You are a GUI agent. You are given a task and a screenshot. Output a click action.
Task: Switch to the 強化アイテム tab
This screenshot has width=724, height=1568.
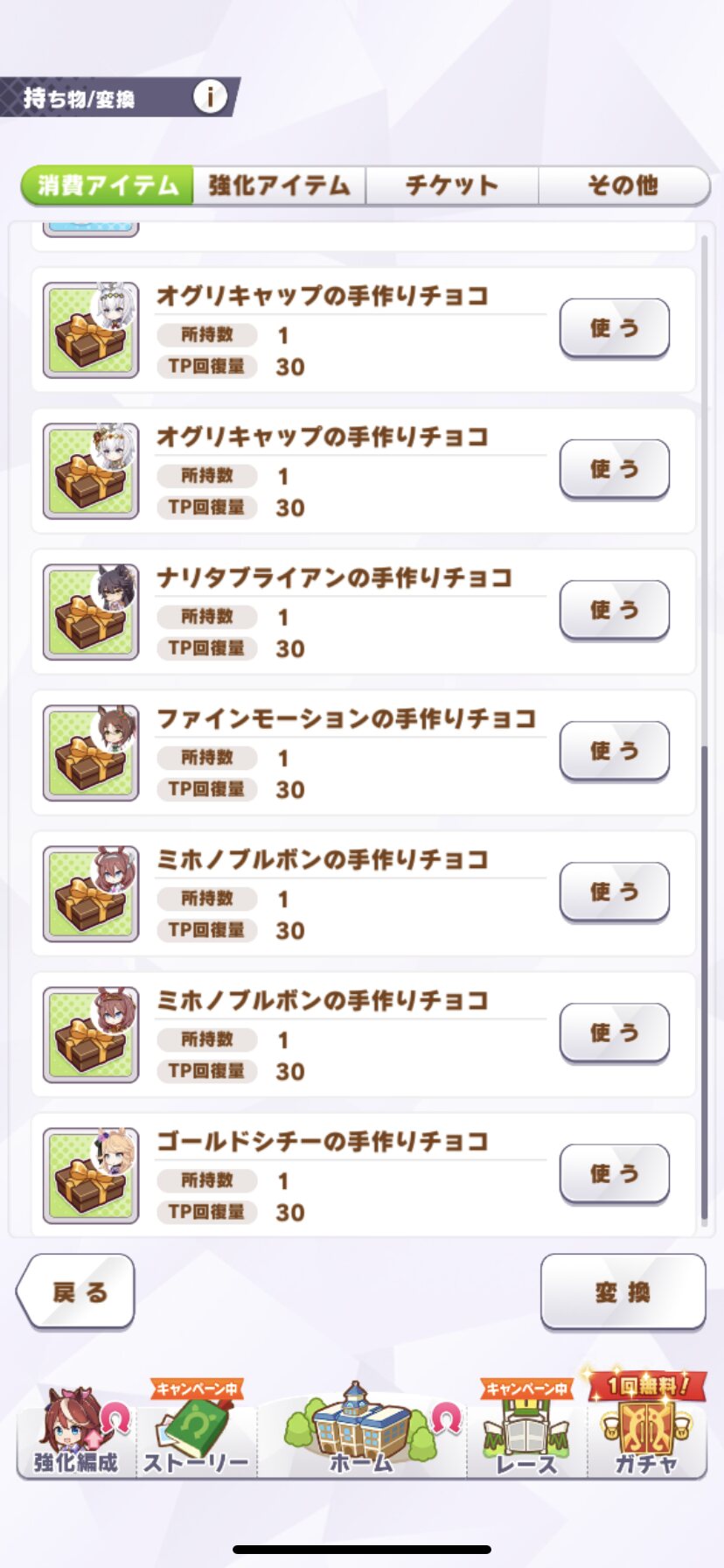point(279,185)
